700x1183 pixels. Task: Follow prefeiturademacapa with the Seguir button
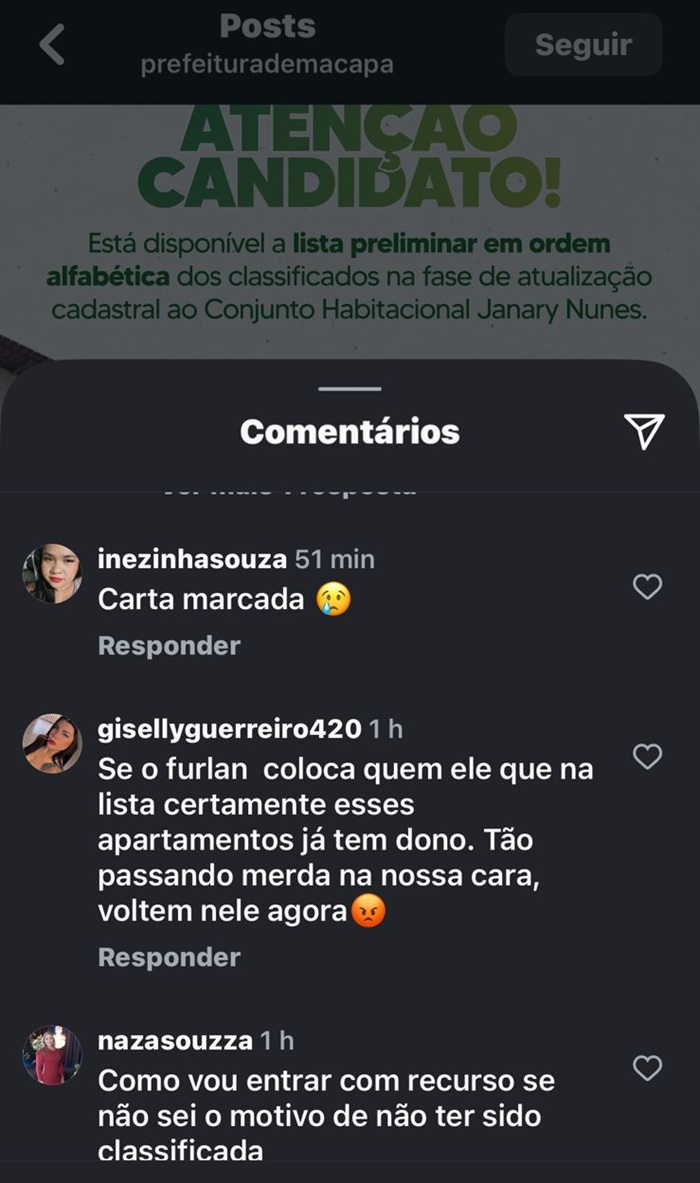click(x=583, y=45)
